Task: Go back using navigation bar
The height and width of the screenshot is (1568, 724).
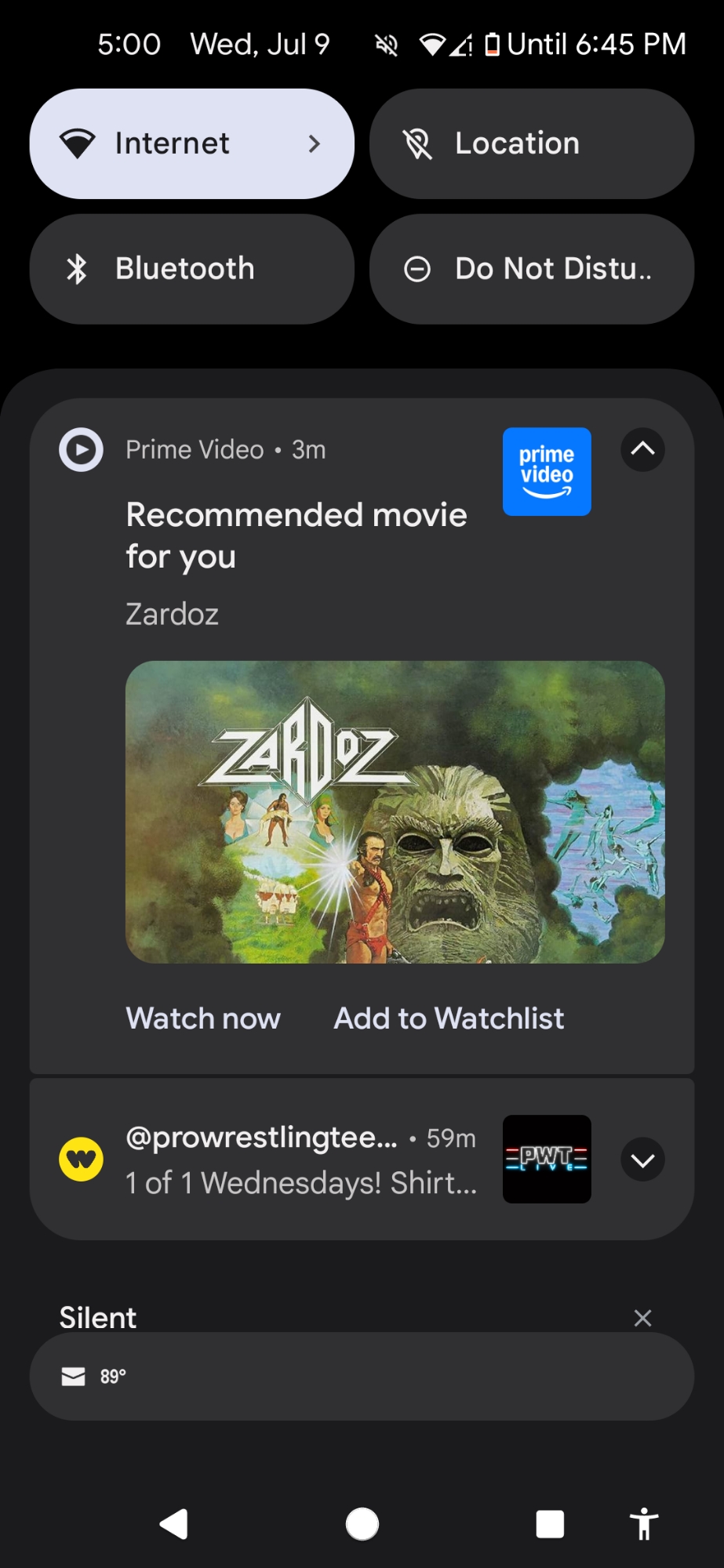Action: (x=174, y=1524)
